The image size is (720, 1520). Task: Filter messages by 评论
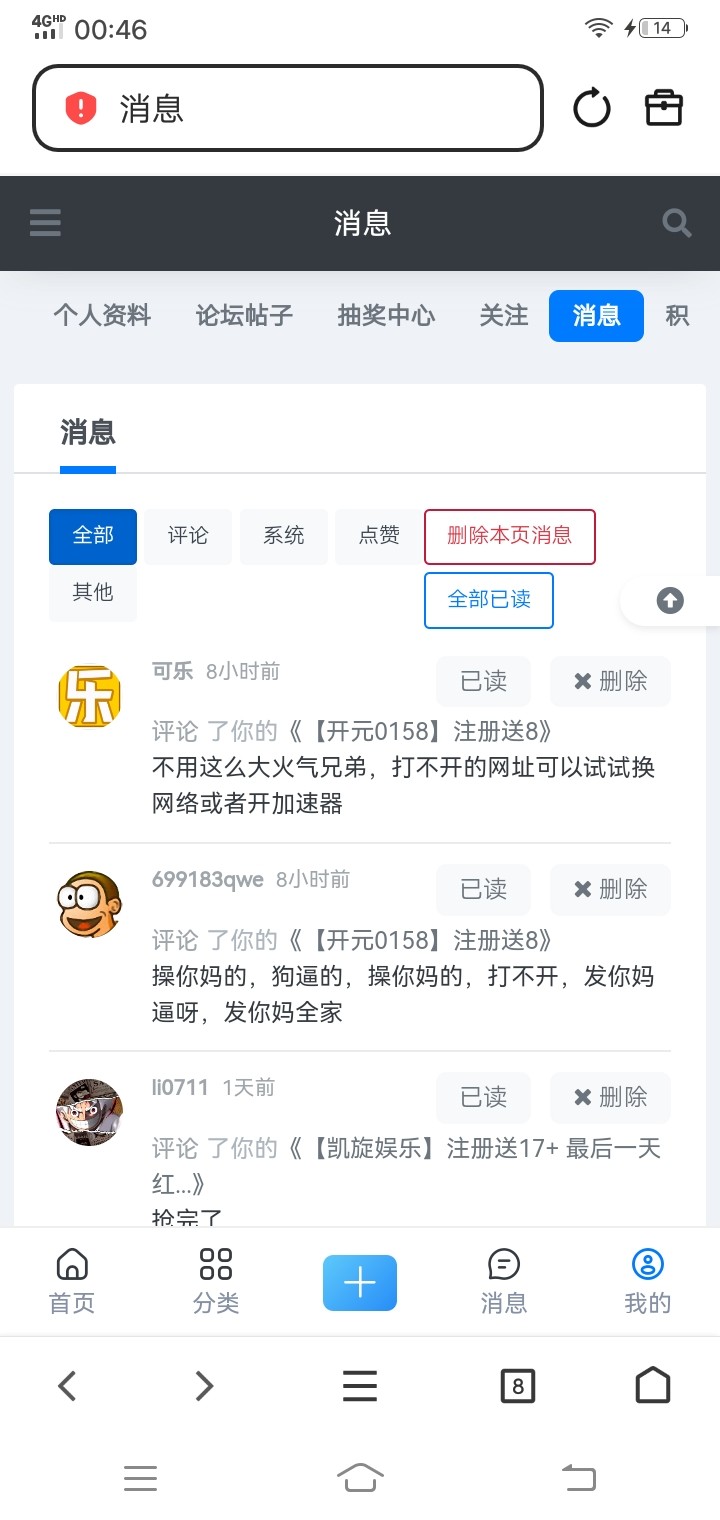tap(188, 536)
